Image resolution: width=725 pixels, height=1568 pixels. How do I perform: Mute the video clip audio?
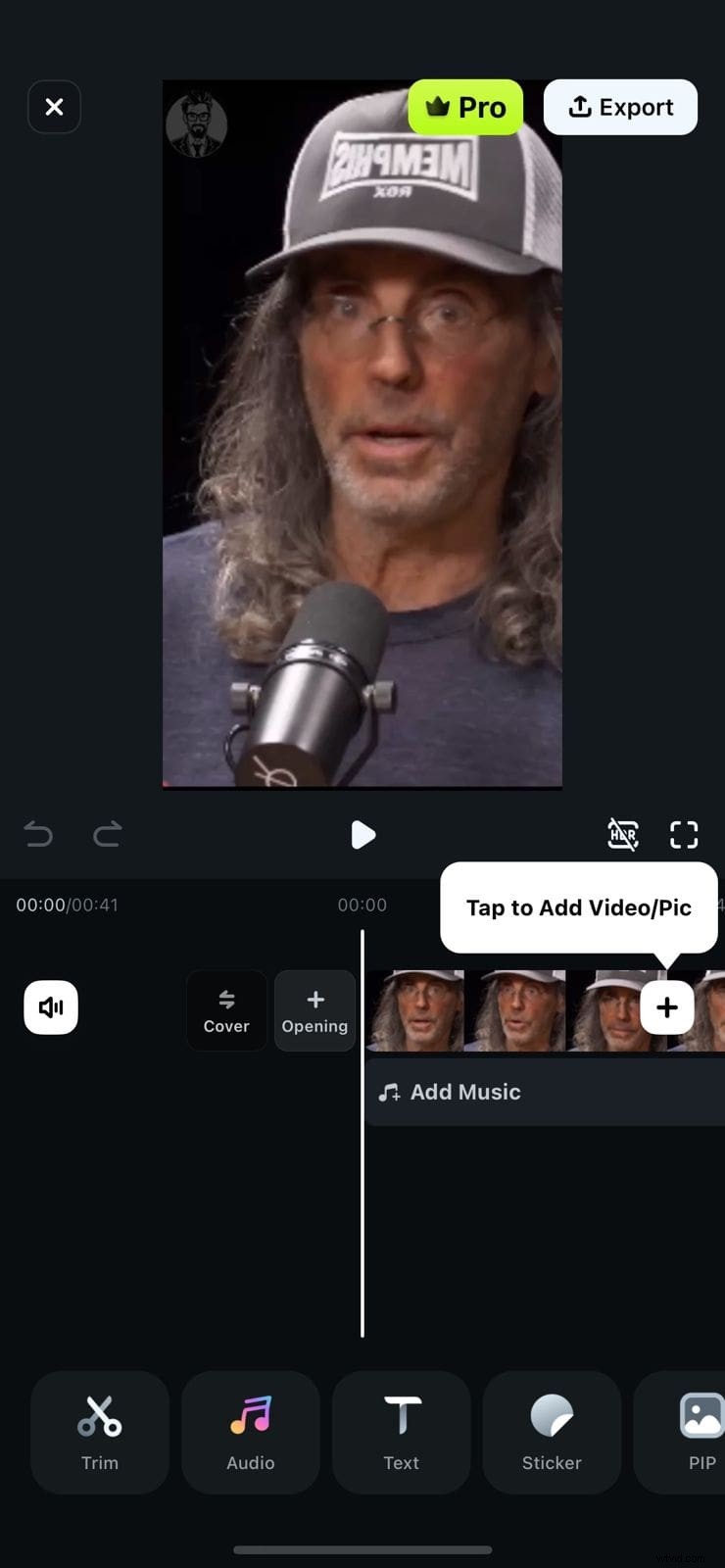pos(51,1007)
